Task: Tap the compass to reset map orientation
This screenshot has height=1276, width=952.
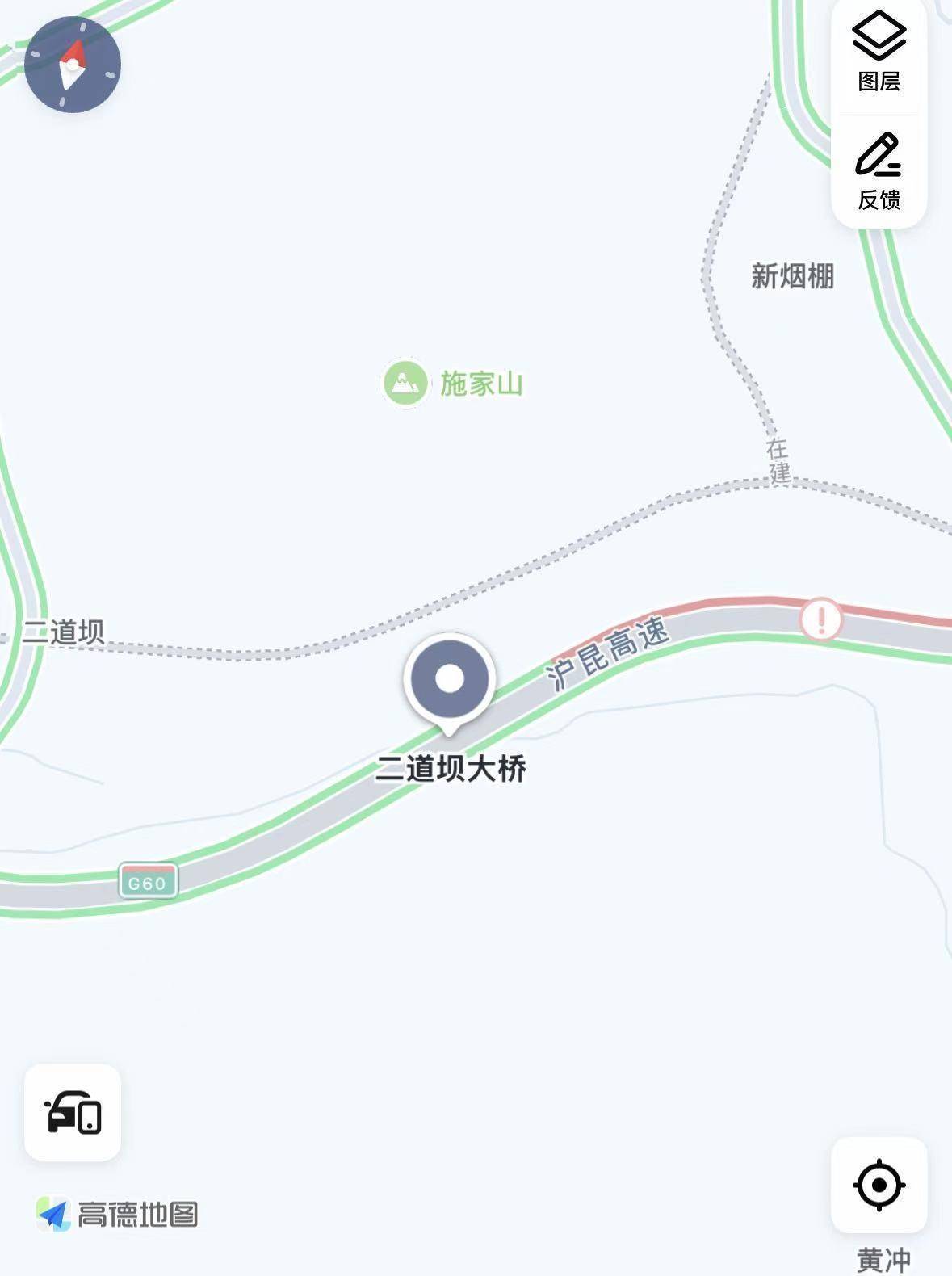Action: click(x=73, y=65)
